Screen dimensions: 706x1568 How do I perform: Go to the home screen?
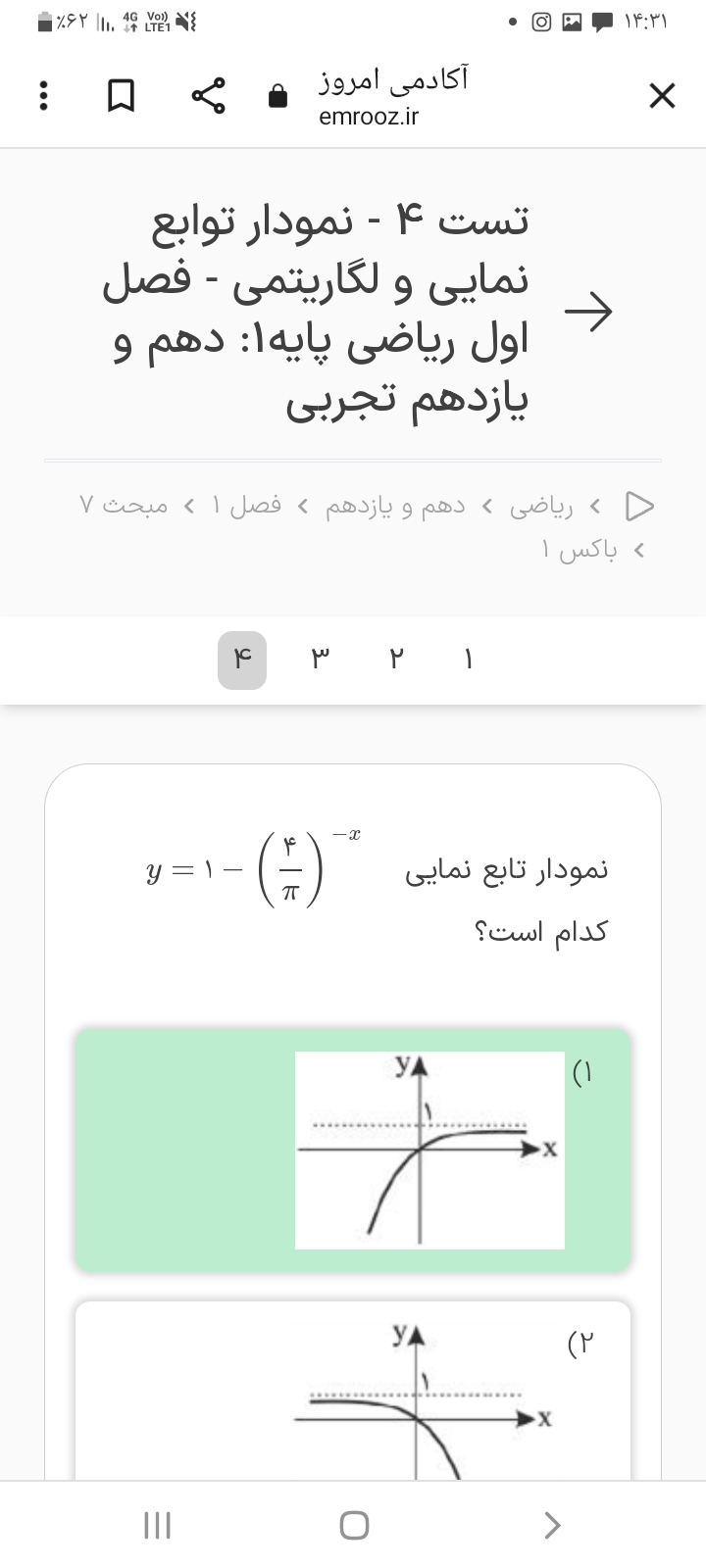point(354,1525)
